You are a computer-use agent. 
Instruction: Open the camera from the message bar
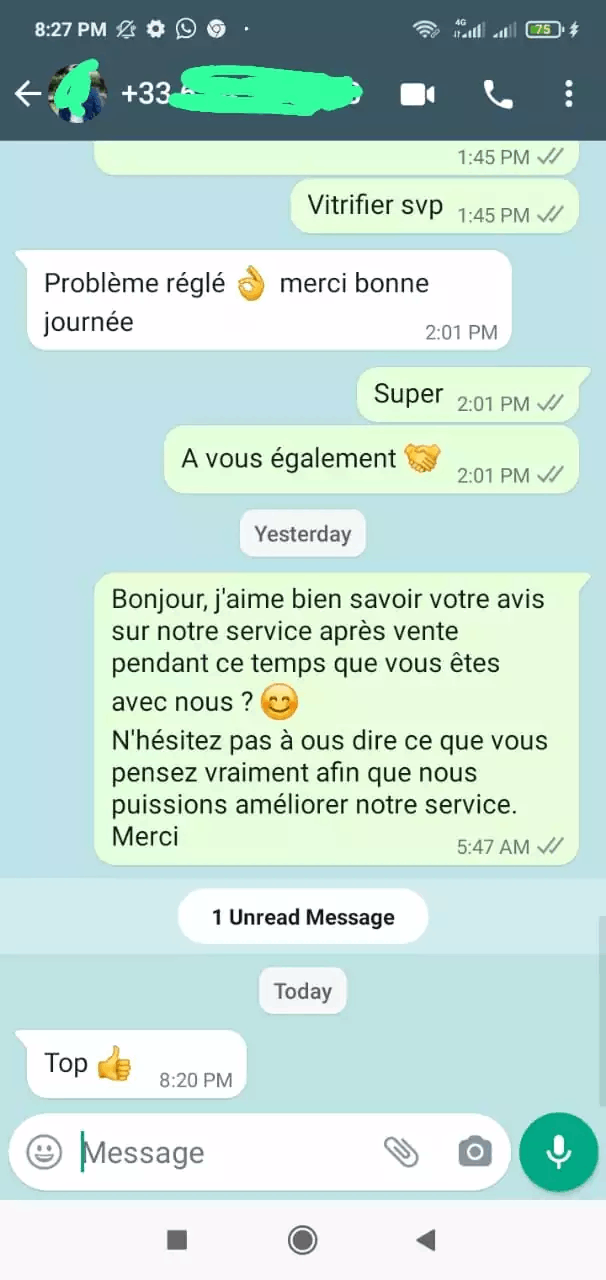(474, 1152)
